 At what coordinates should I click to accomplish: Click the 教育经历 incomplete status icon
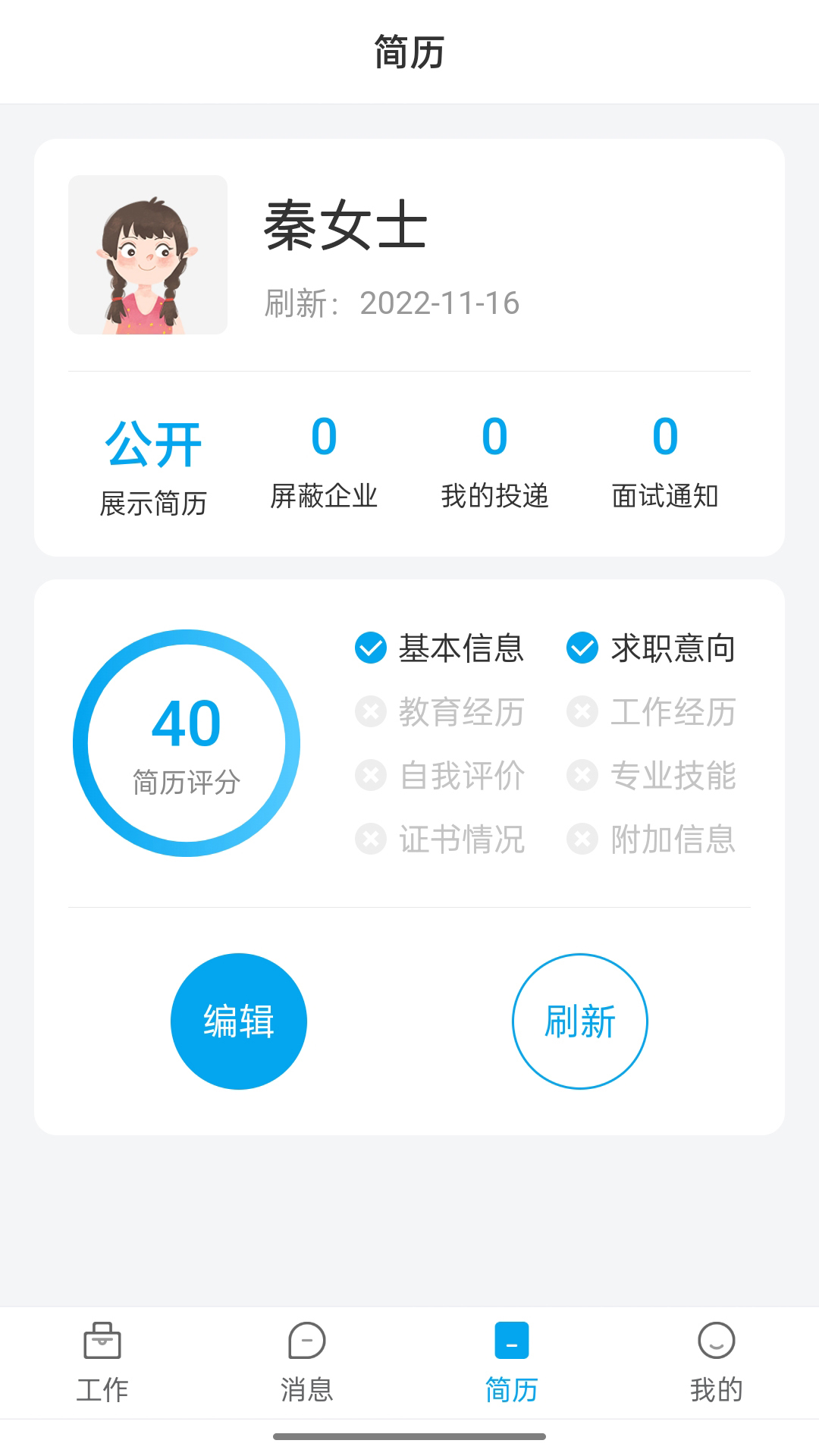click(369, 712)
